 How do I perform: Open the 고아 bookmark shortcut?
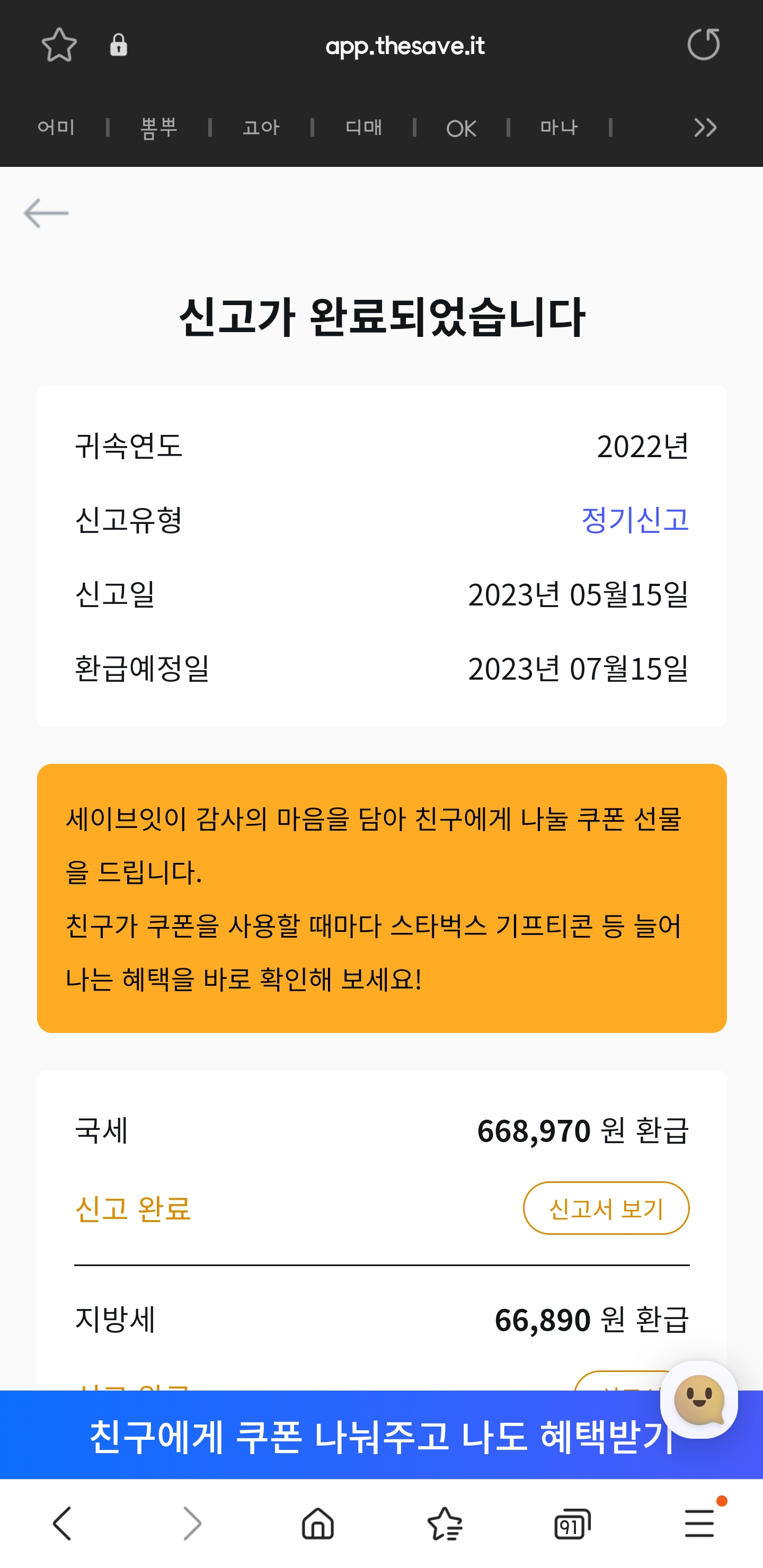click(261, 128)
